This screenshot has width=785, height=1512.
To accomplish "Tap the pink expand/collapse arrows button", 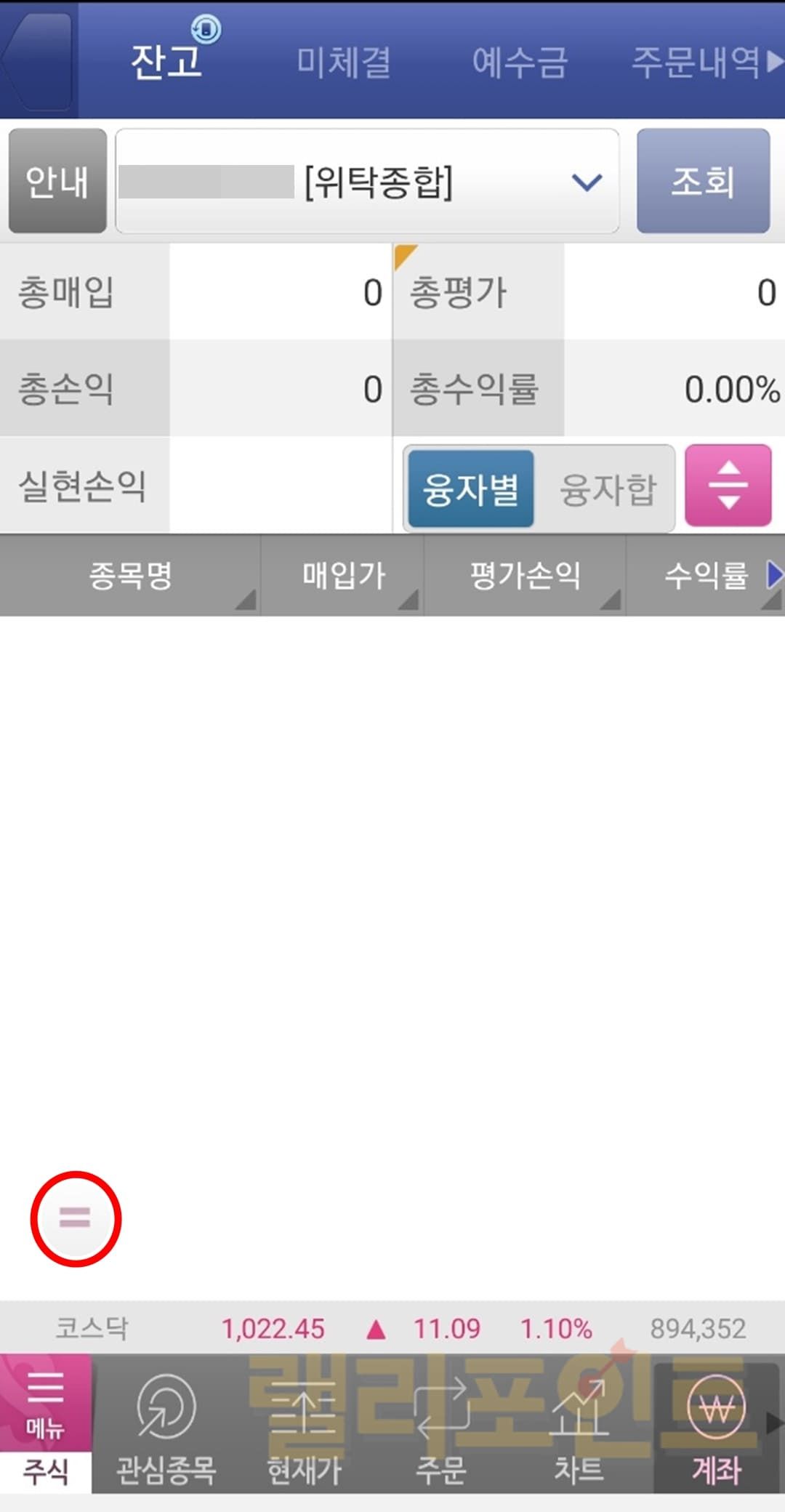I will (x=728, y=486).
